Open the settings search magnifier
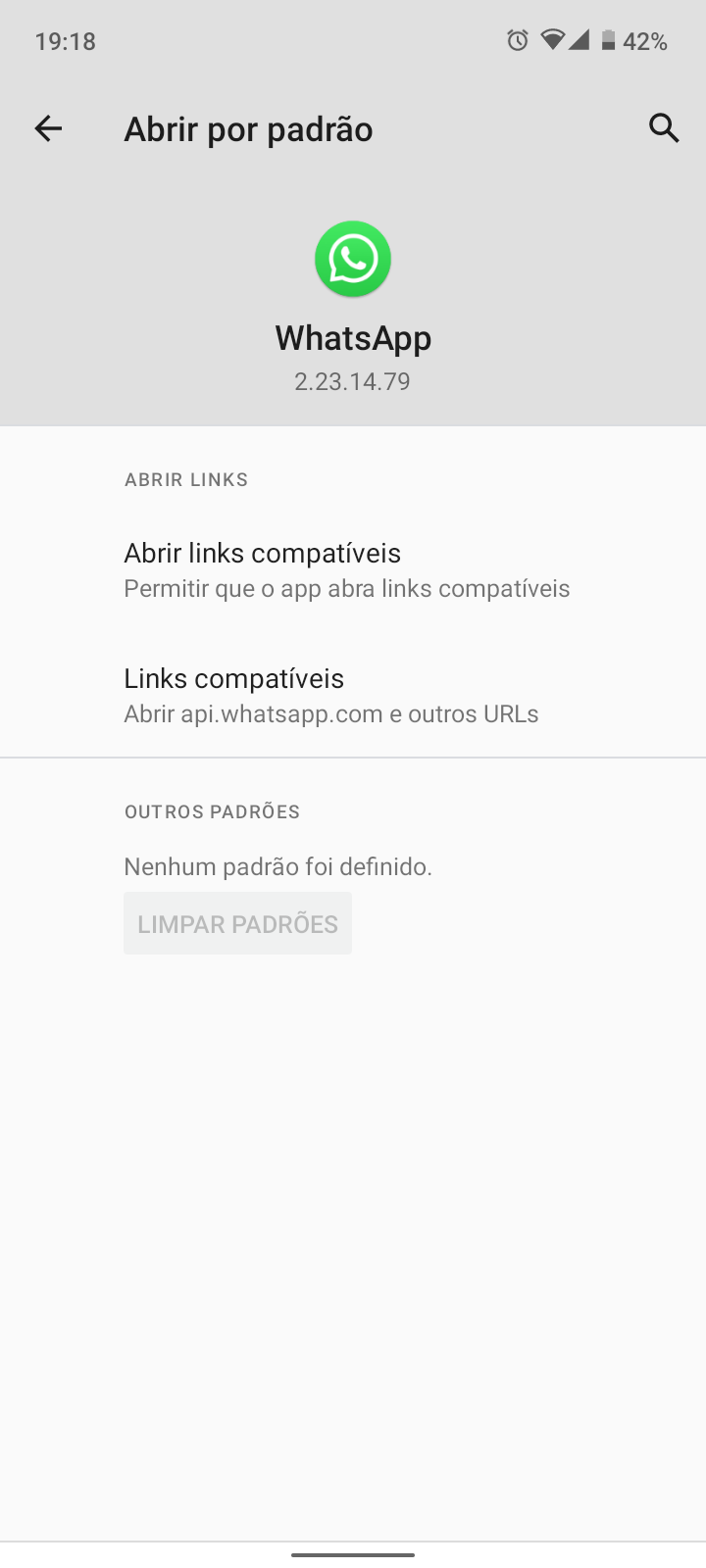Viewport: 706px width, 1568px height. coord(664,128)
